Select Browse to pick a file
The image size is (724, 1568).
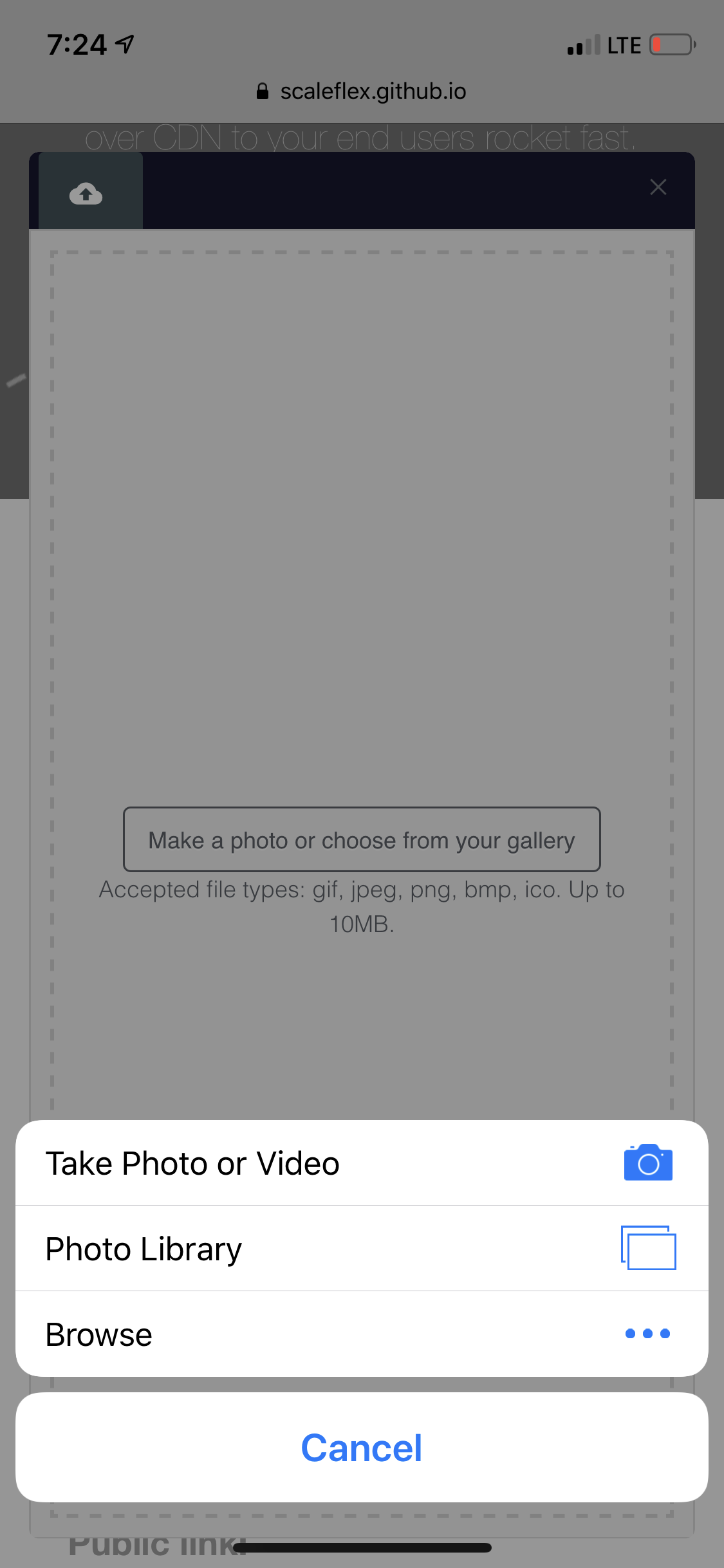pos(362,1334)
